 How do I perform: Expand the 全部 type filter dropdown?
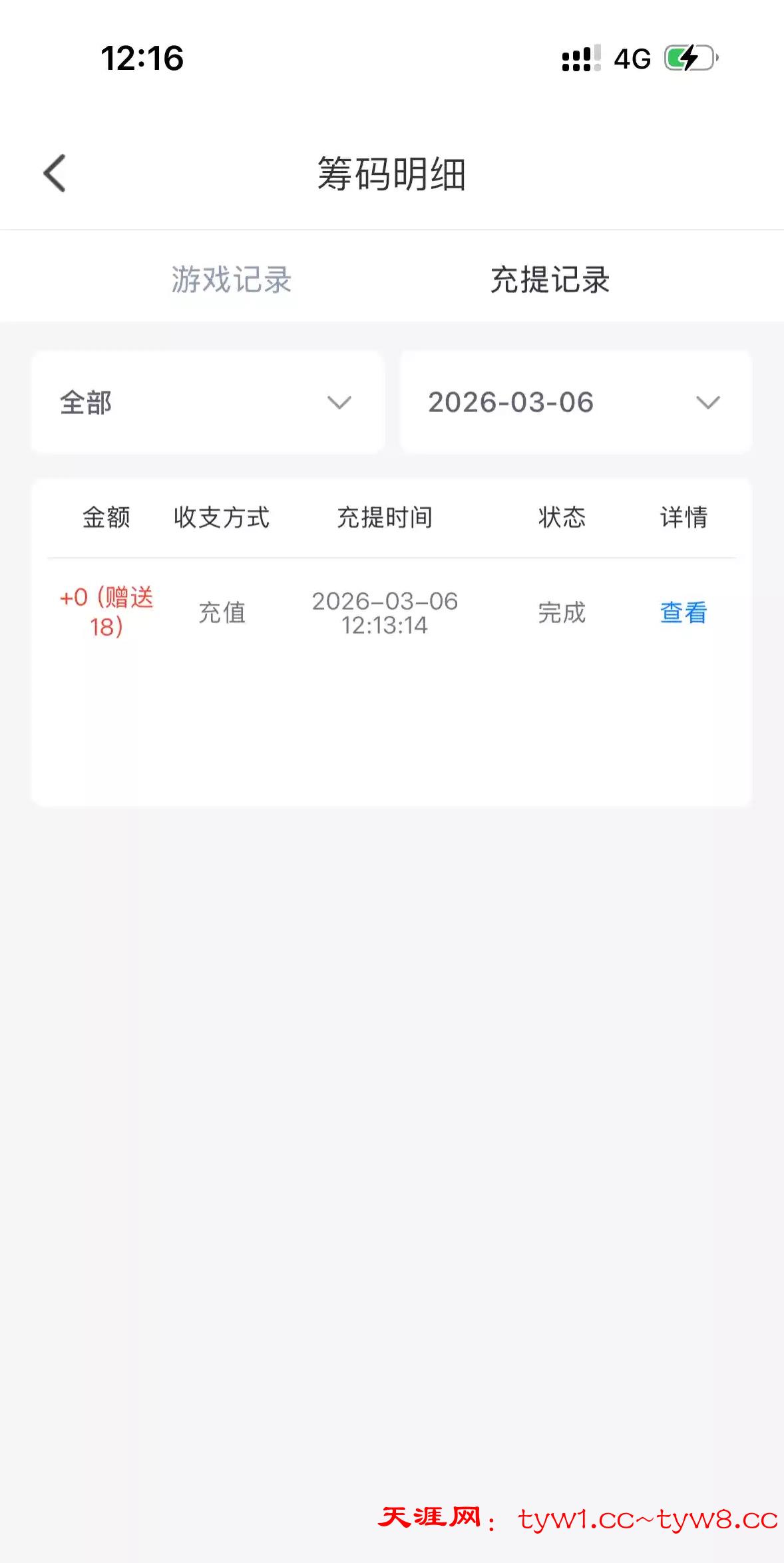pyautogui.click(x=207, y=403)
